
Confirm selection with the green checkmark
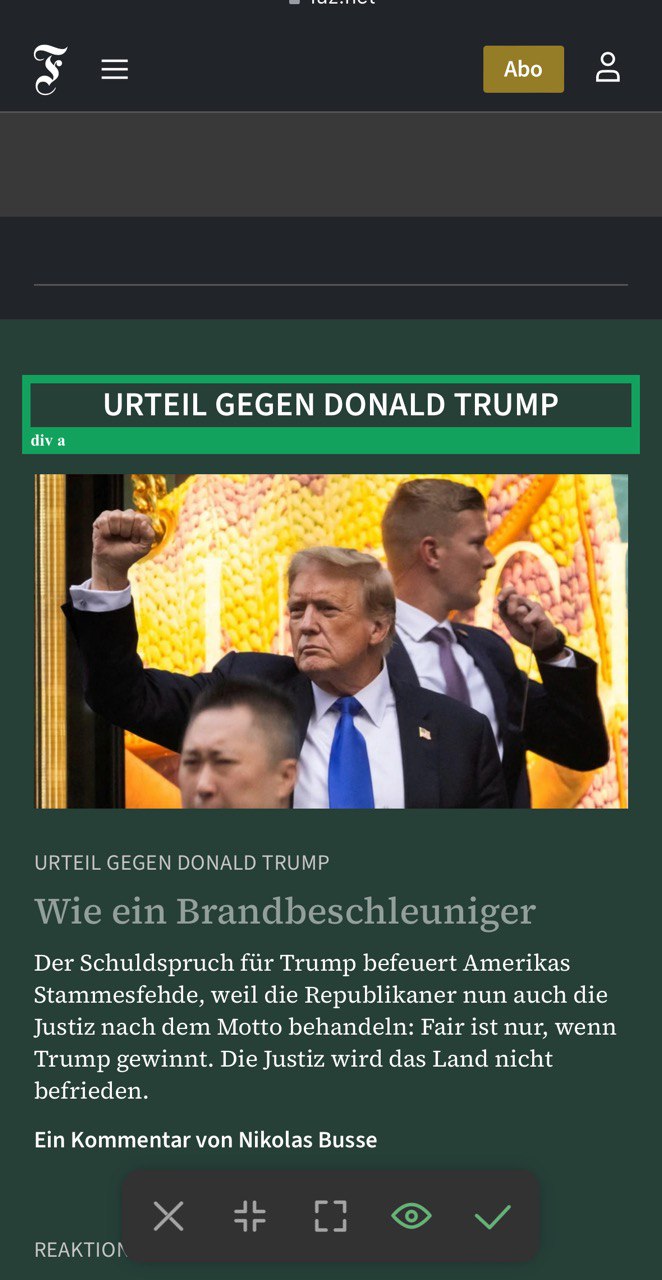492,1217
